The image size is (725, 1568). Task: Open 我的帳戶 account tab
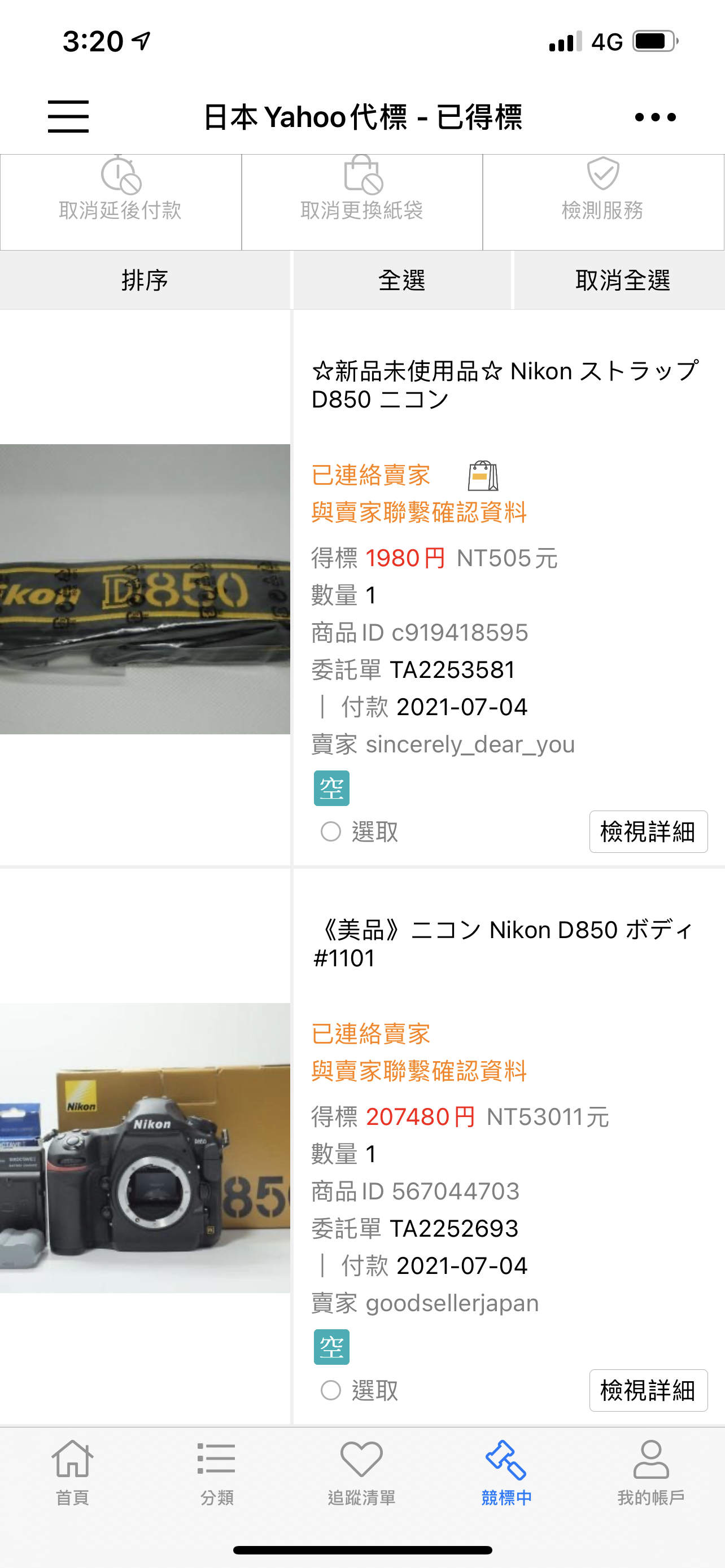click(x=650, y=1472)
